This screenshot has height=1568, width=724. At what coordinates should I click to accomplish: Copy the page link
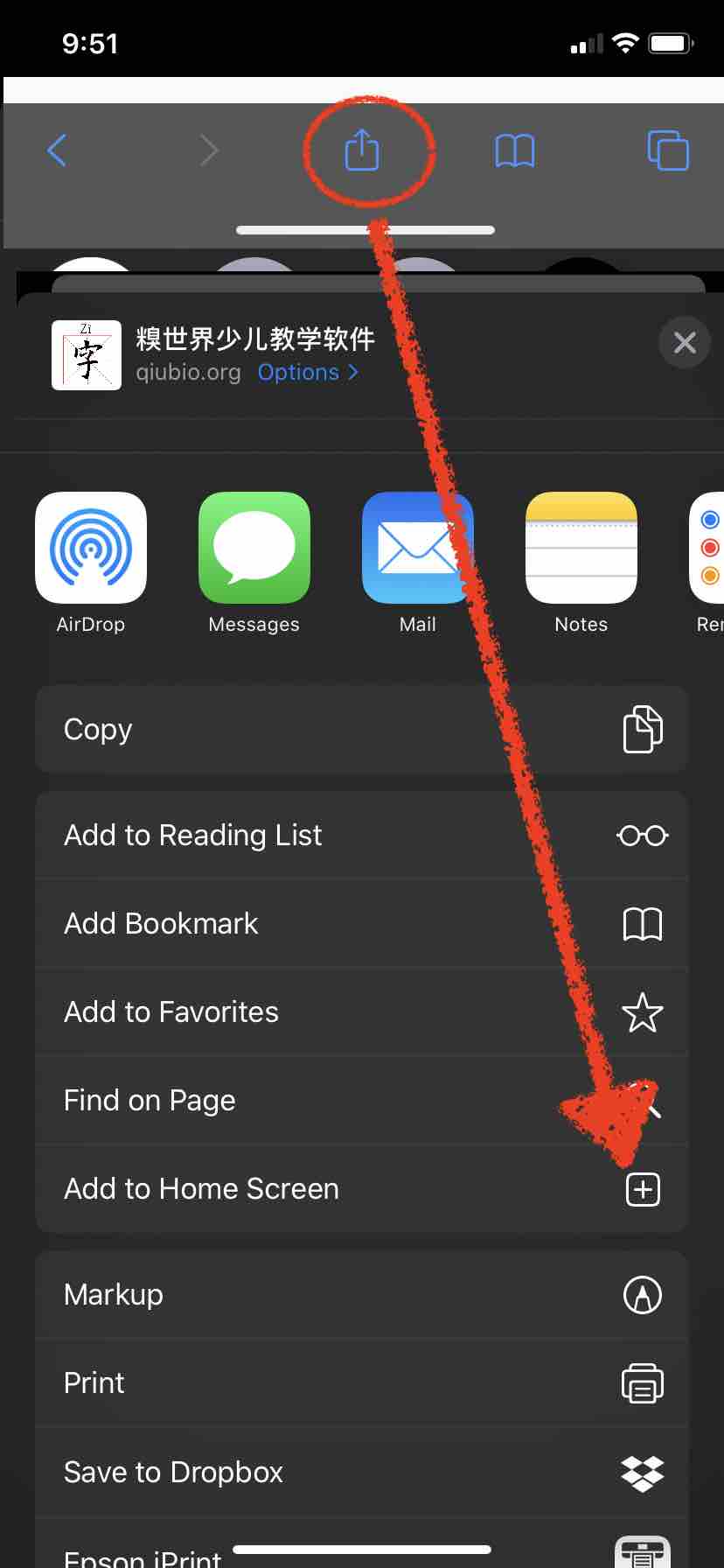[362, 729]
